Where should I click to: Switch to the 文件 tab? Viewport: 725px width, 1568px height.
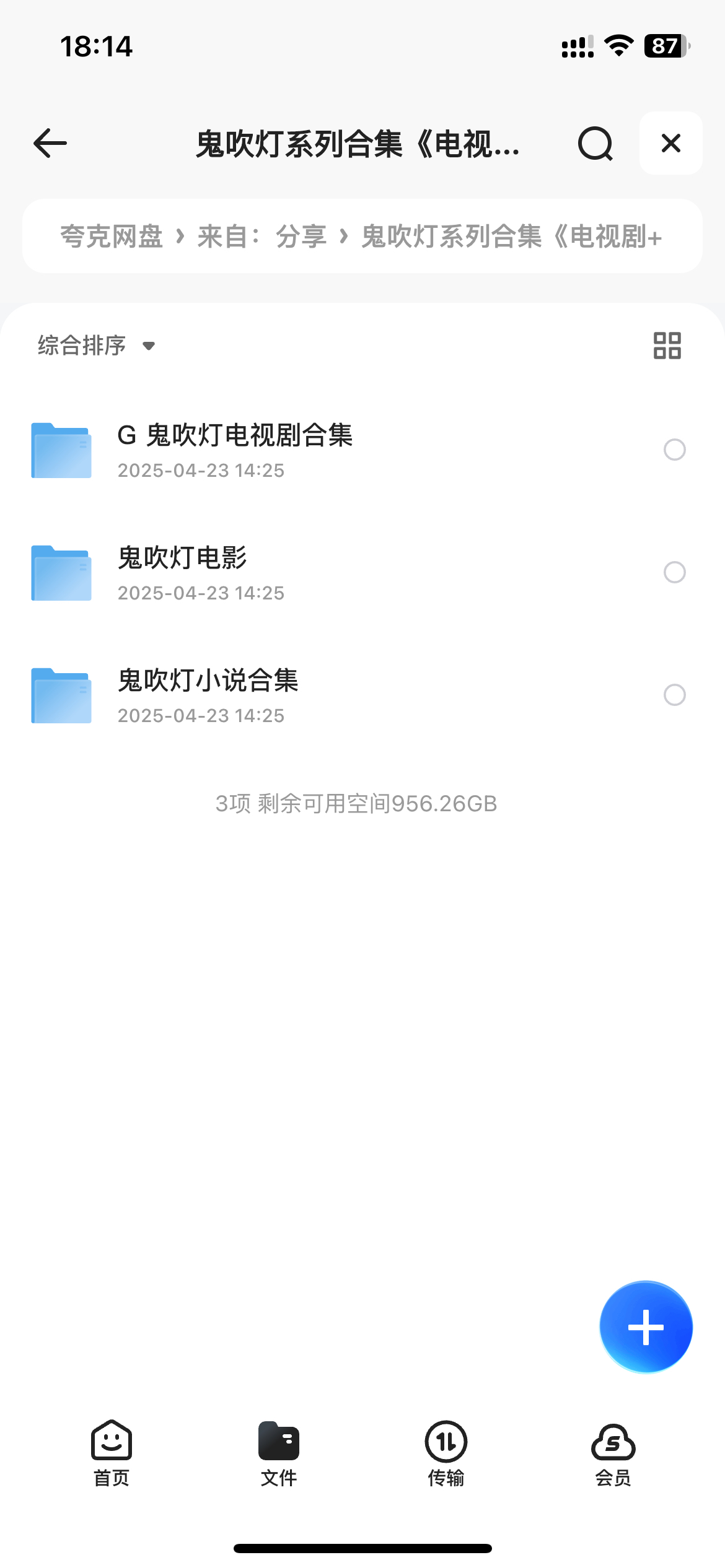279,1453
